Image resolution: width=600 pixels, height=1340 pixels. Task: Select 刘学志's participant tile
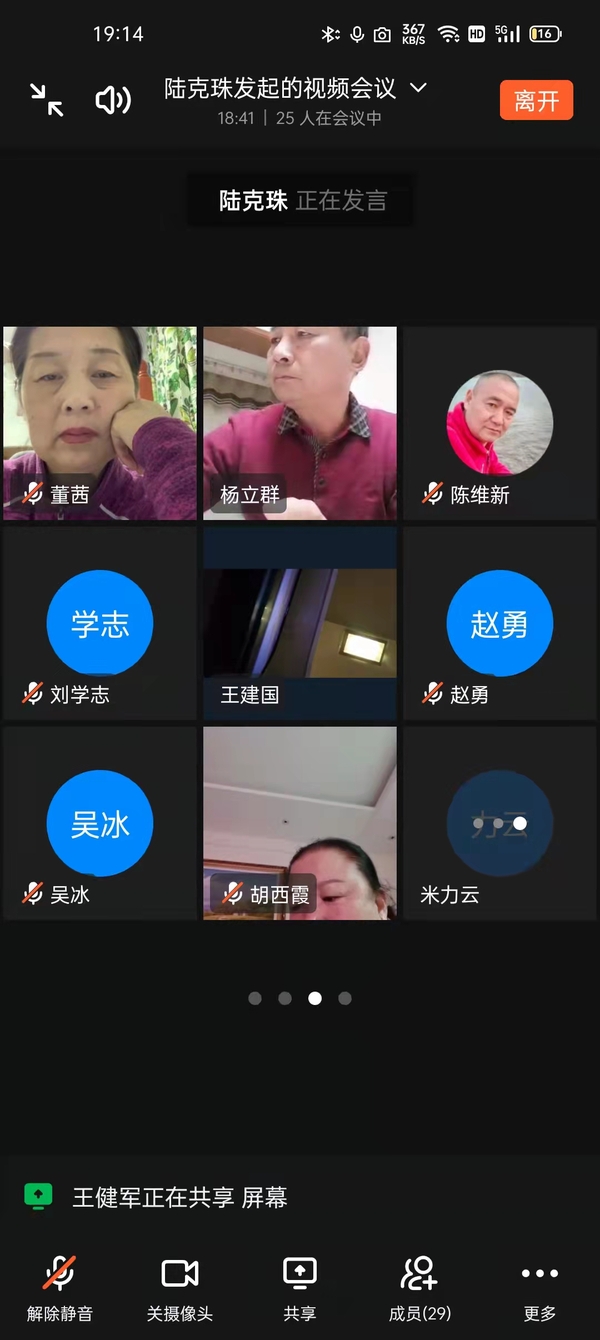[100, 623]
